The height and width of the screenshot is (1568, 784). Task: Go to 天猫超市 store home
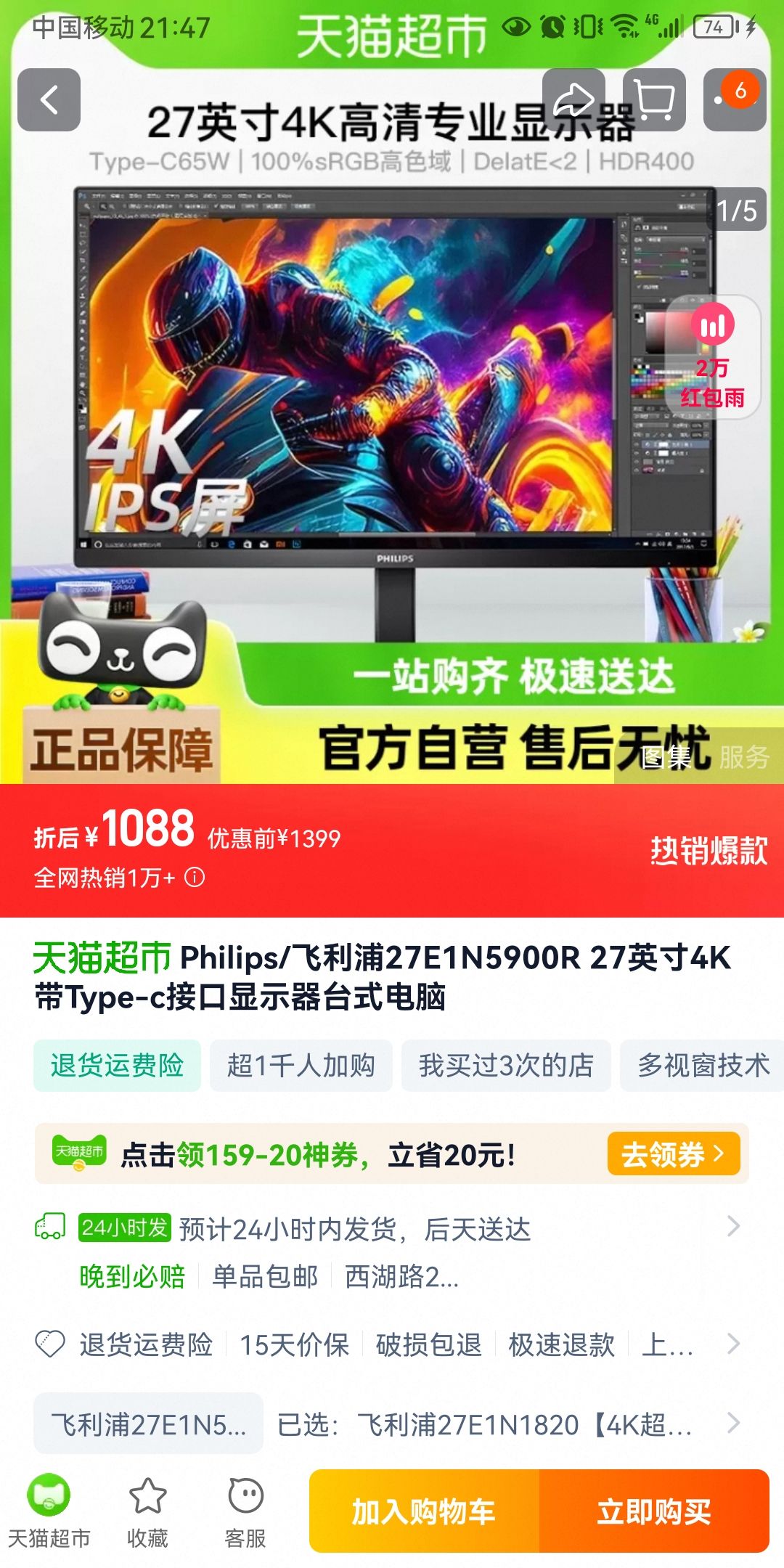click(49, 1513)
